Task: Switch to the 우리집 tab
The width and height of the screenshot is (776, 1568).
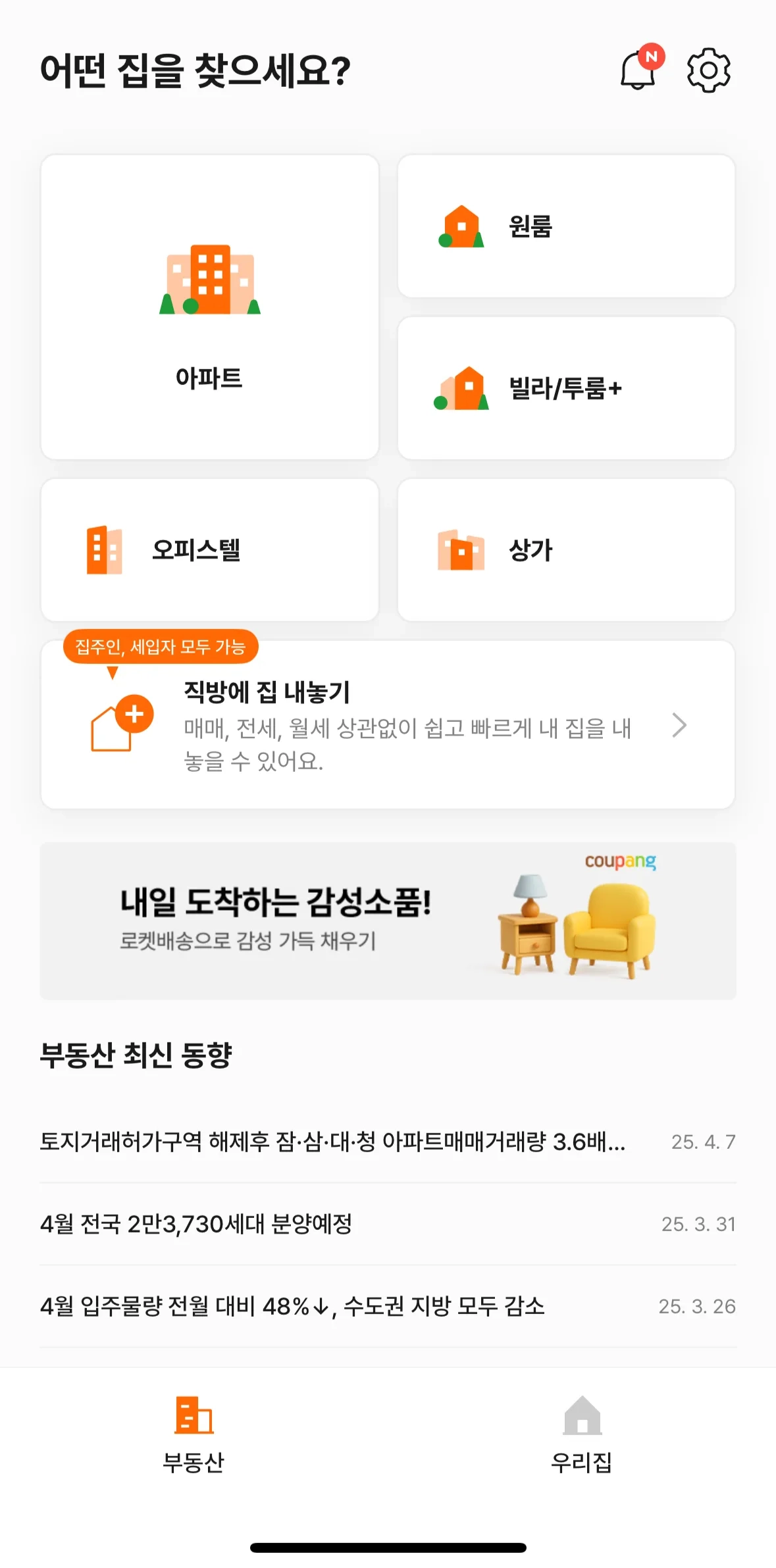Action: (582, 1434)
